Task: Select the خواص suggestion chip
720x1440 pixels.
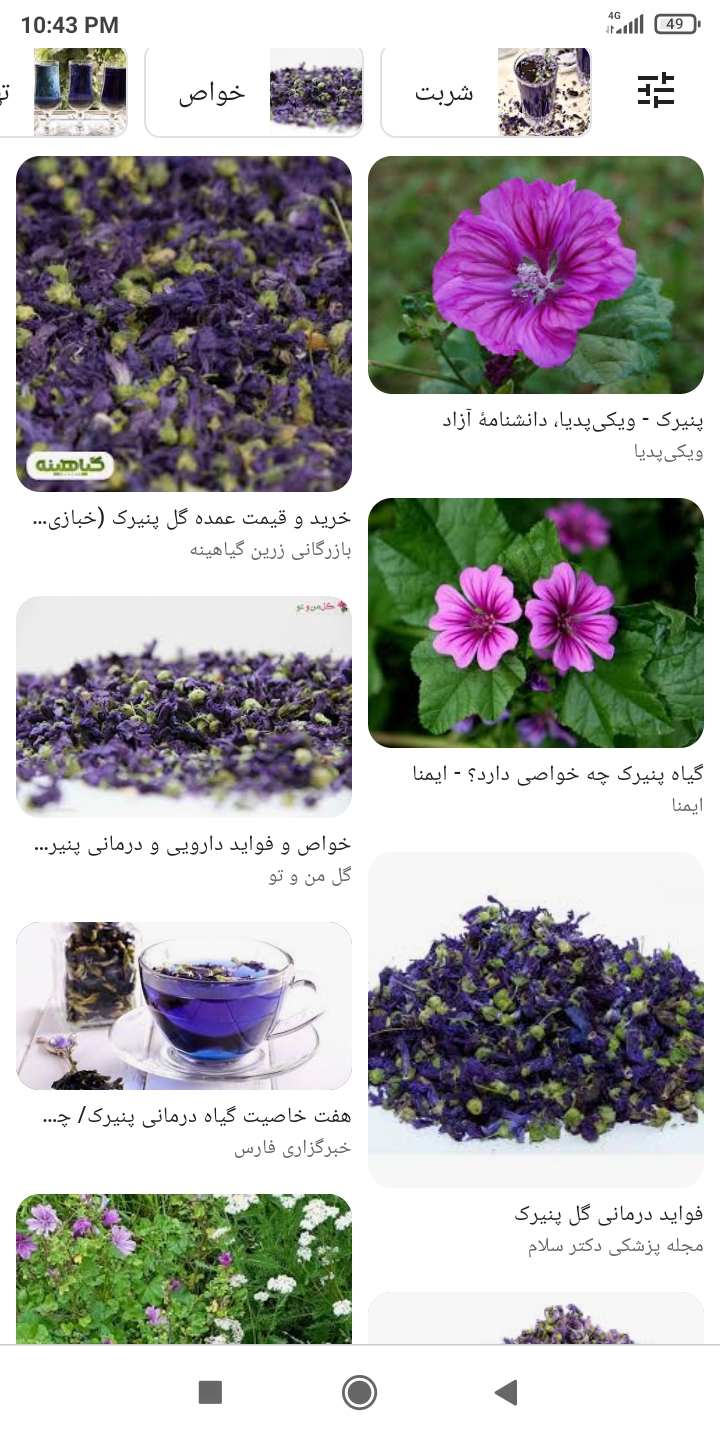Action: (254, 92)
